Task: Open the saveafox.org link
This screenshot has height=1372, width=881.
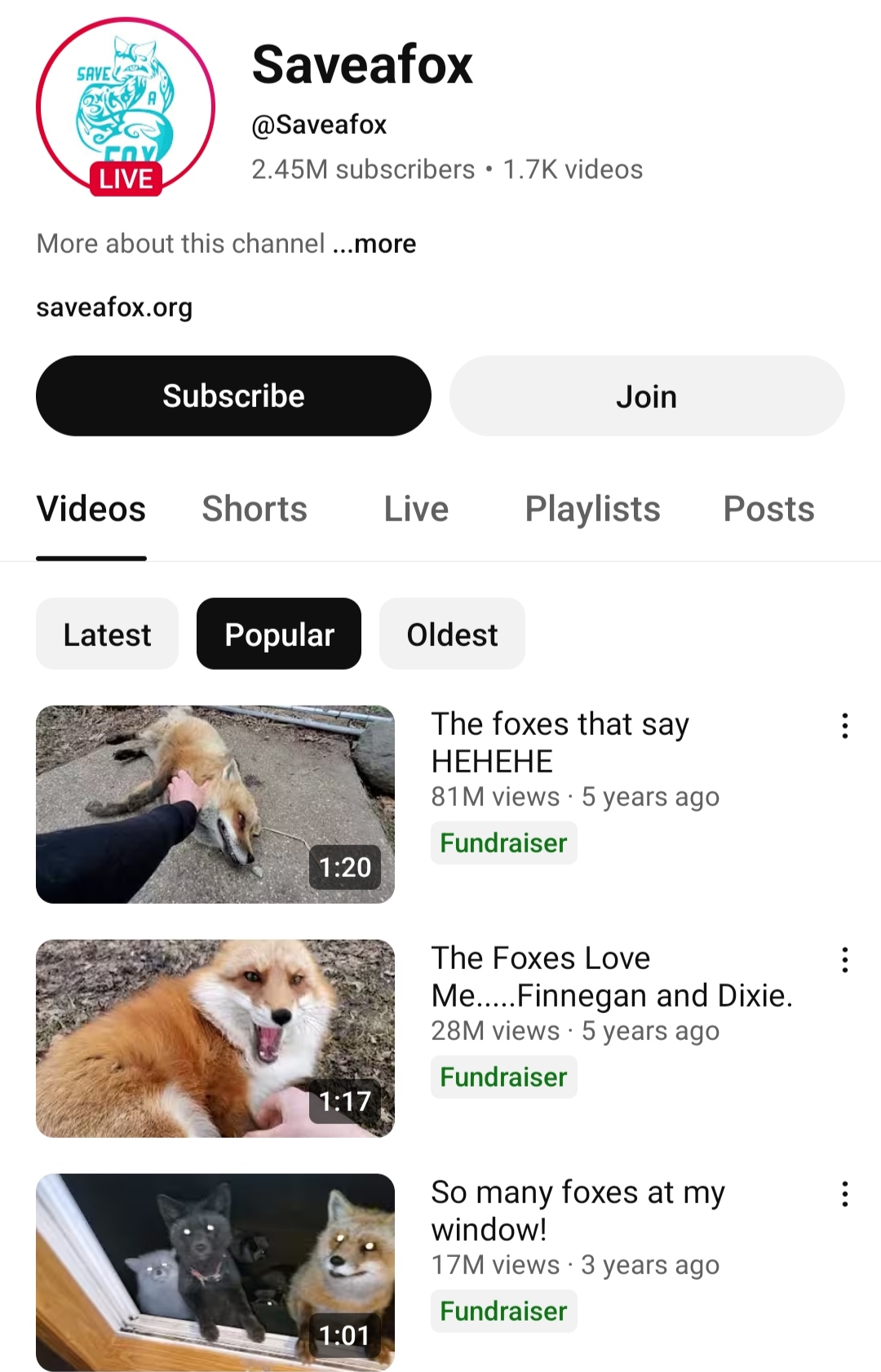Action: [x=114, y=308]
